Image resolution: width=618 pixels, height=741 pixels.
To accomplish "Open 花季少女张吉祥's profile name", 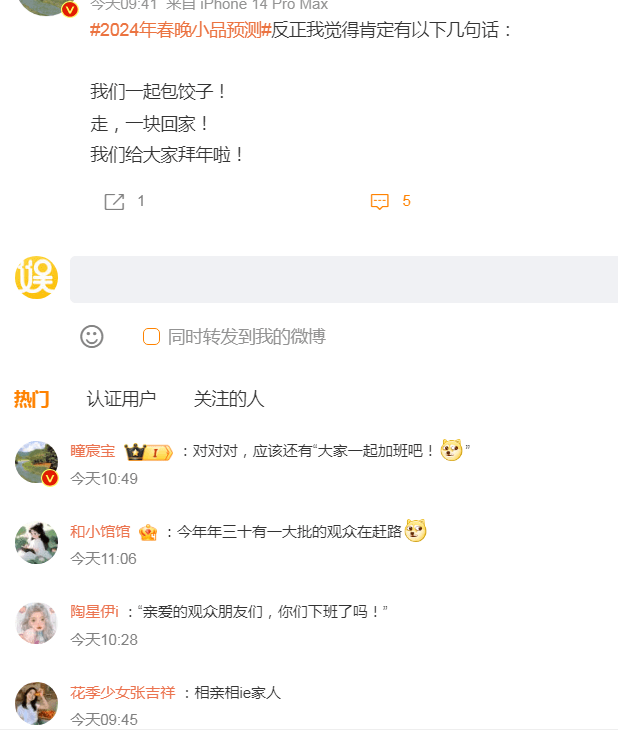I will point(123,692).
